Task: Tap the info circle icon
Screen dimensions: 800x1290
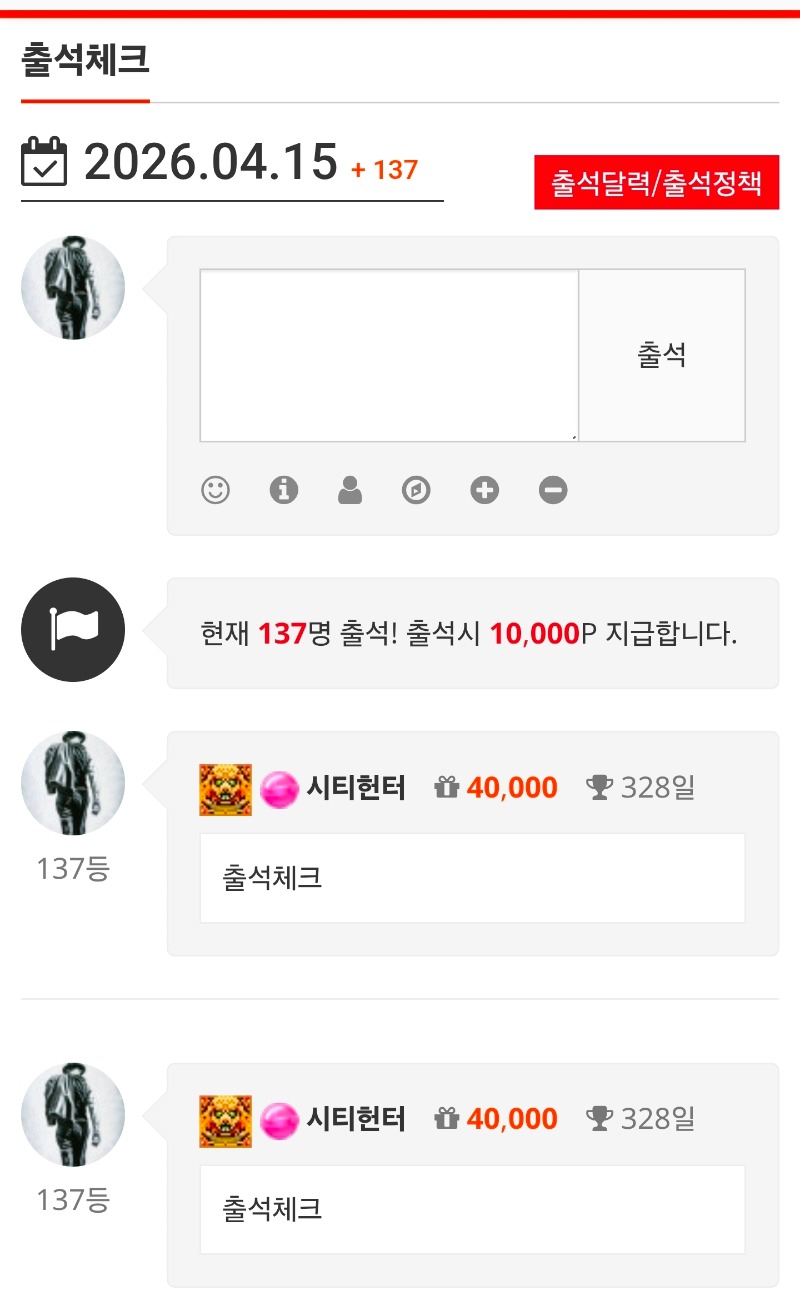Action: tap(284, 490)
